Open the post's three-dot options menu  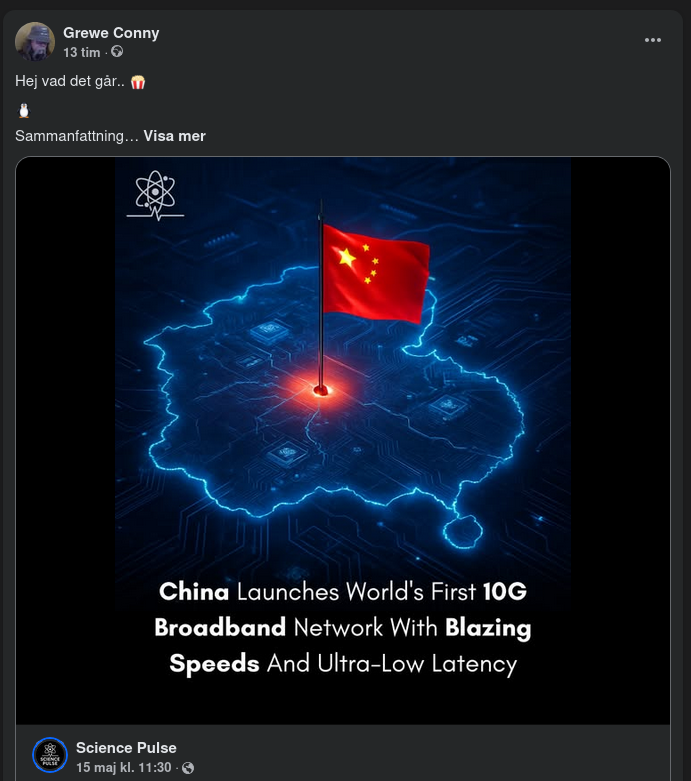653,40
